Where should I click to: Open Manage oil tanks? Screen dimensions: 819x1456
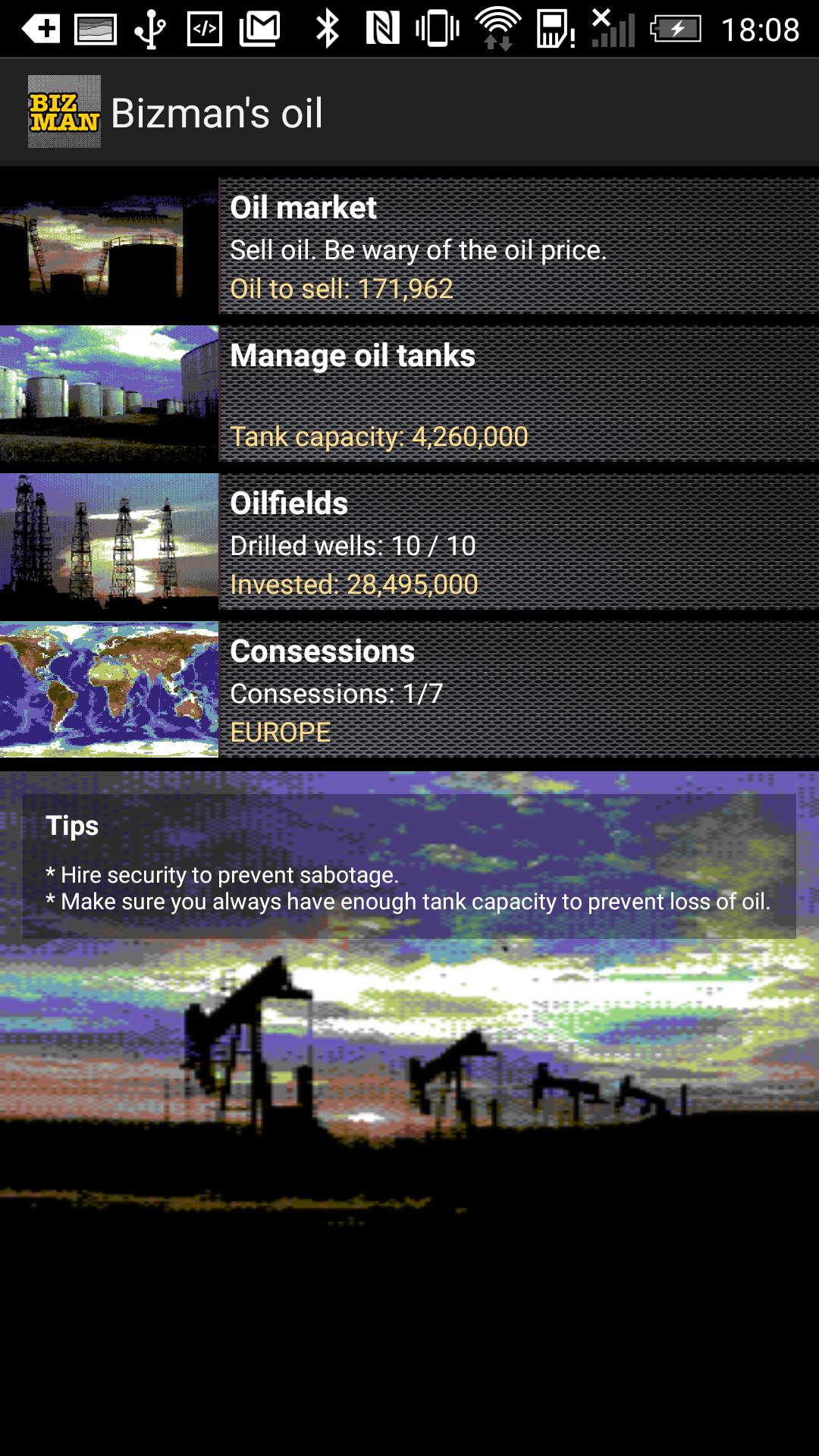(x=409, y=394)
